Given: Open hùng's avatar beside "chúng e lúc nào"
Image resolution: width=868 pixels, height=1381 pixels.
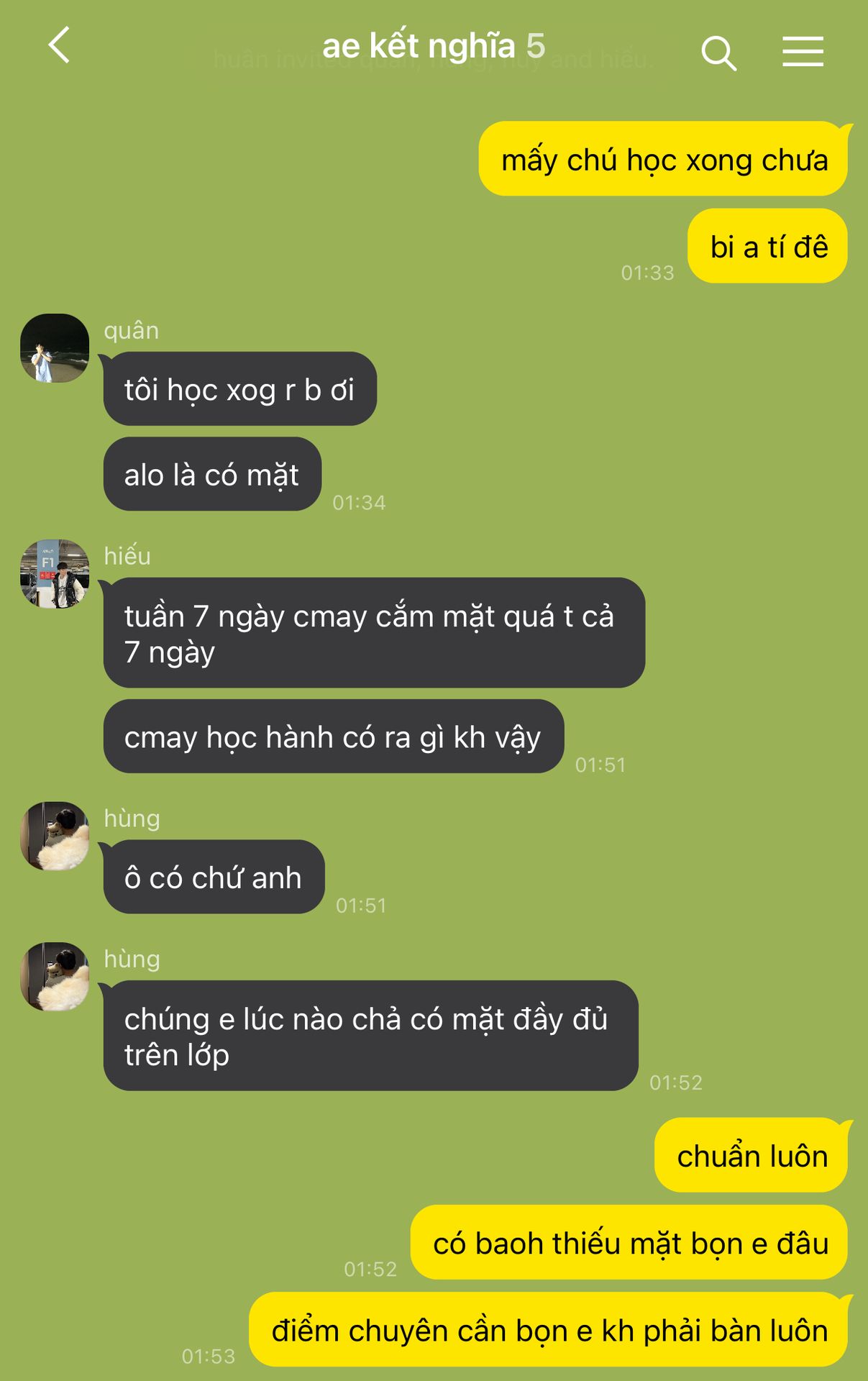Looking at the screenshot, I should 55,977.
